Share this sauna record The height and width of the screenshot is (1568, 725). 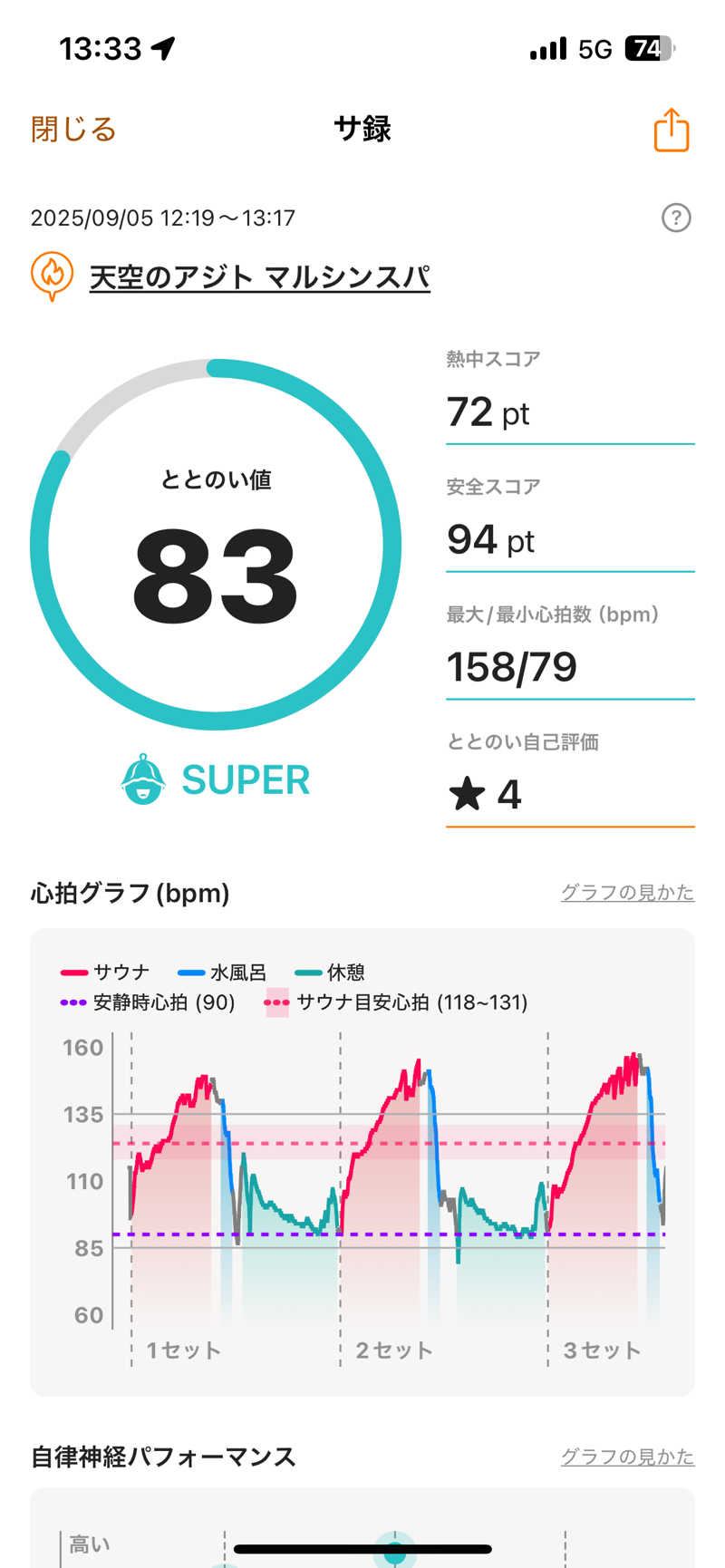tap(671, 130)
